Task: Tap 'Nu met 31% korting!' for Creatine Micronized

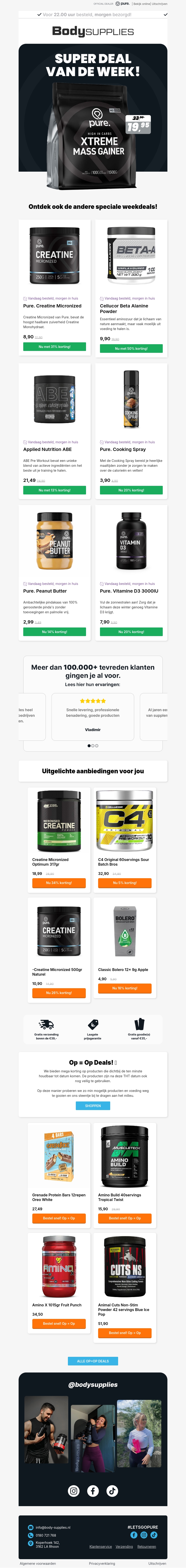Action: [x=54, y=347]
